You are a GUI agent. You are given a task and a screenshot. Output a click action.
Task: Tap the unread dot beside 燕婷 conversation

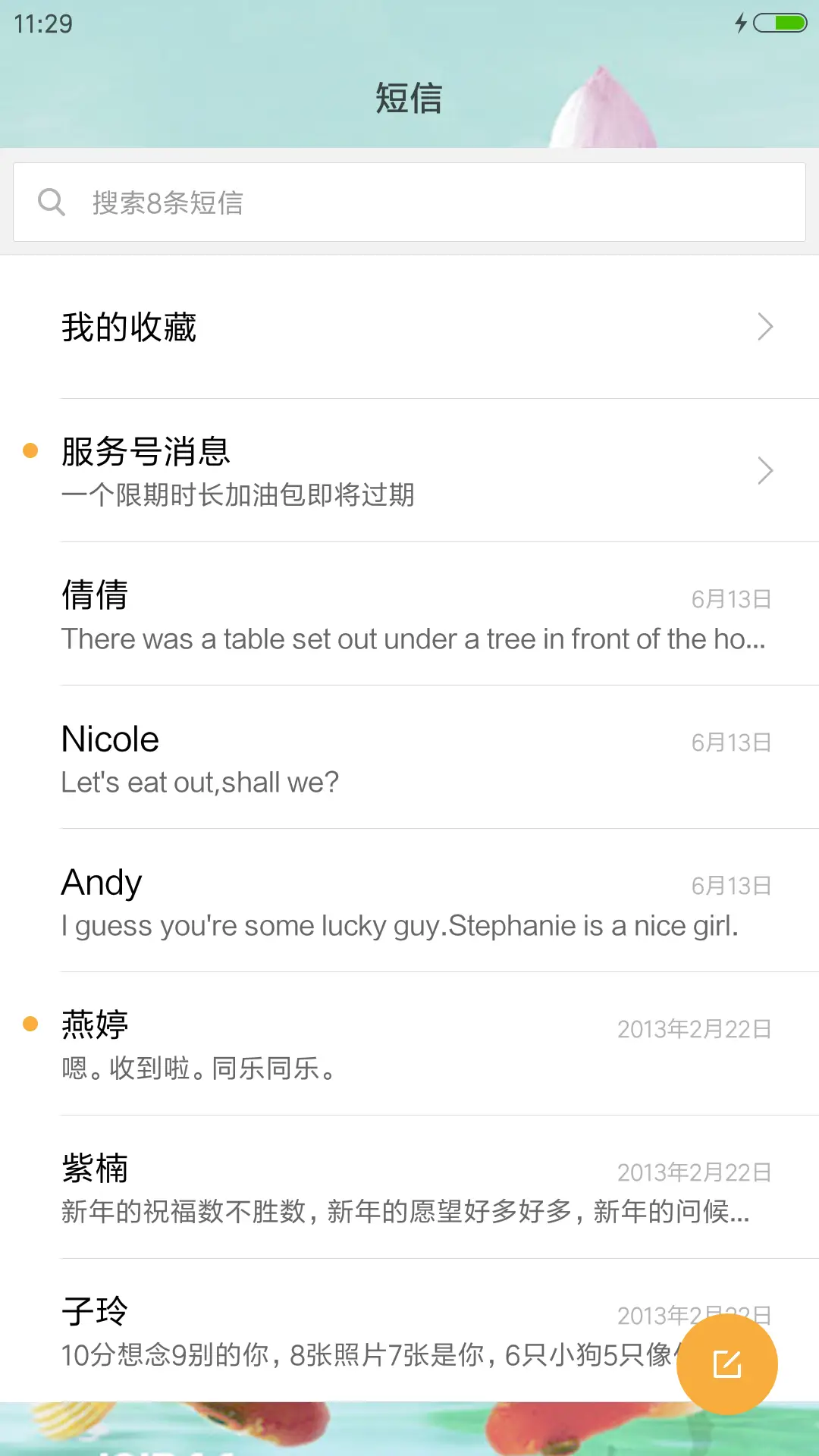[30, 1023]
